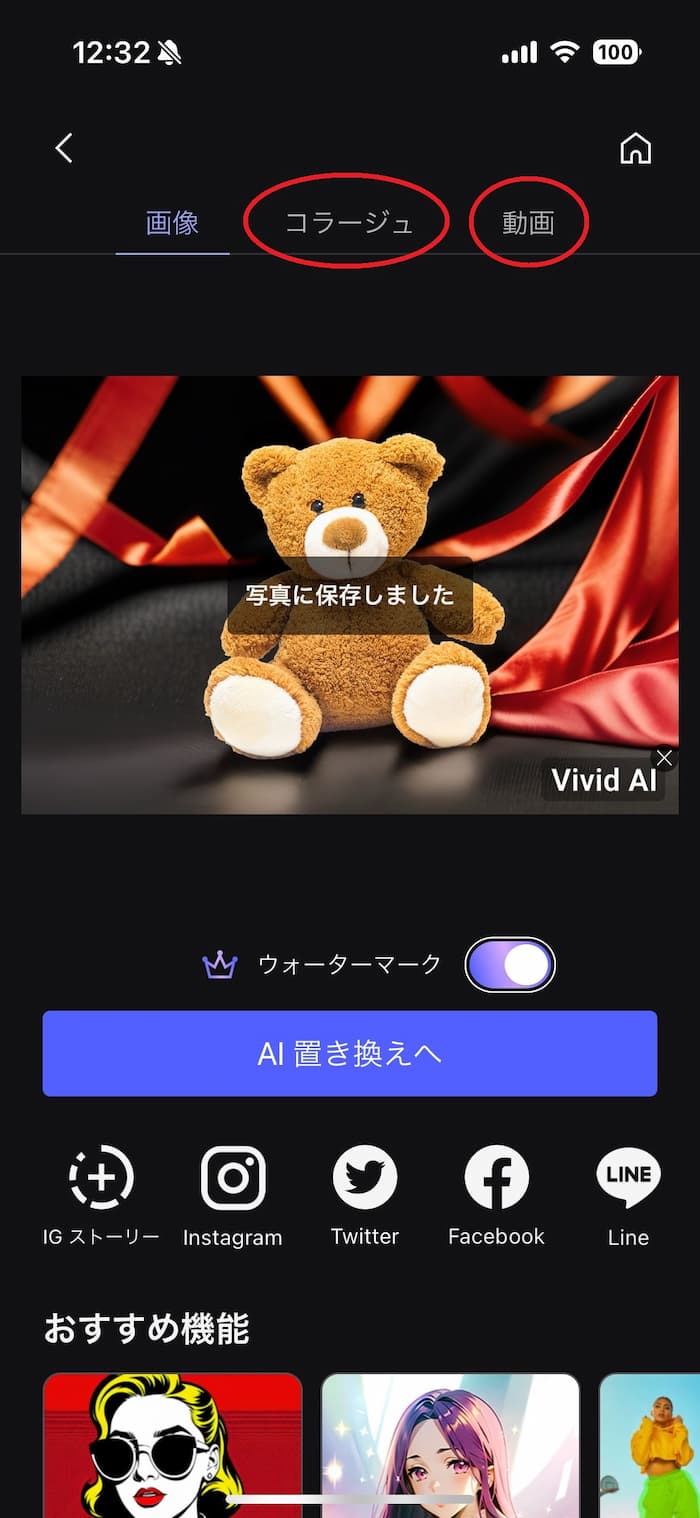Select the 画像 tab
The width and height of the screenshot is (700, 1518).
[172, 222]
